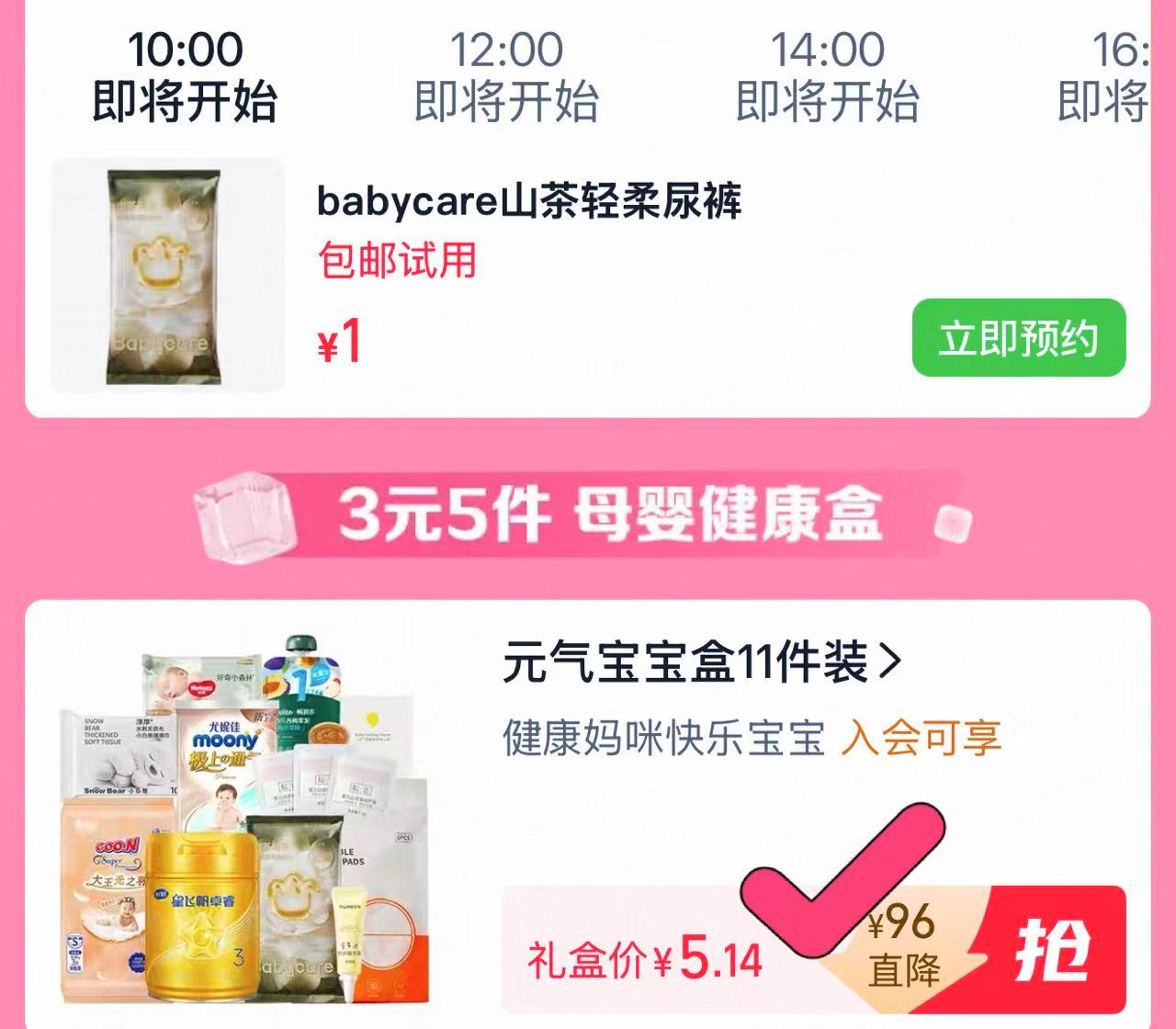
Task: Open 元气宝宝盒11件装 details link
Action: 702,661
